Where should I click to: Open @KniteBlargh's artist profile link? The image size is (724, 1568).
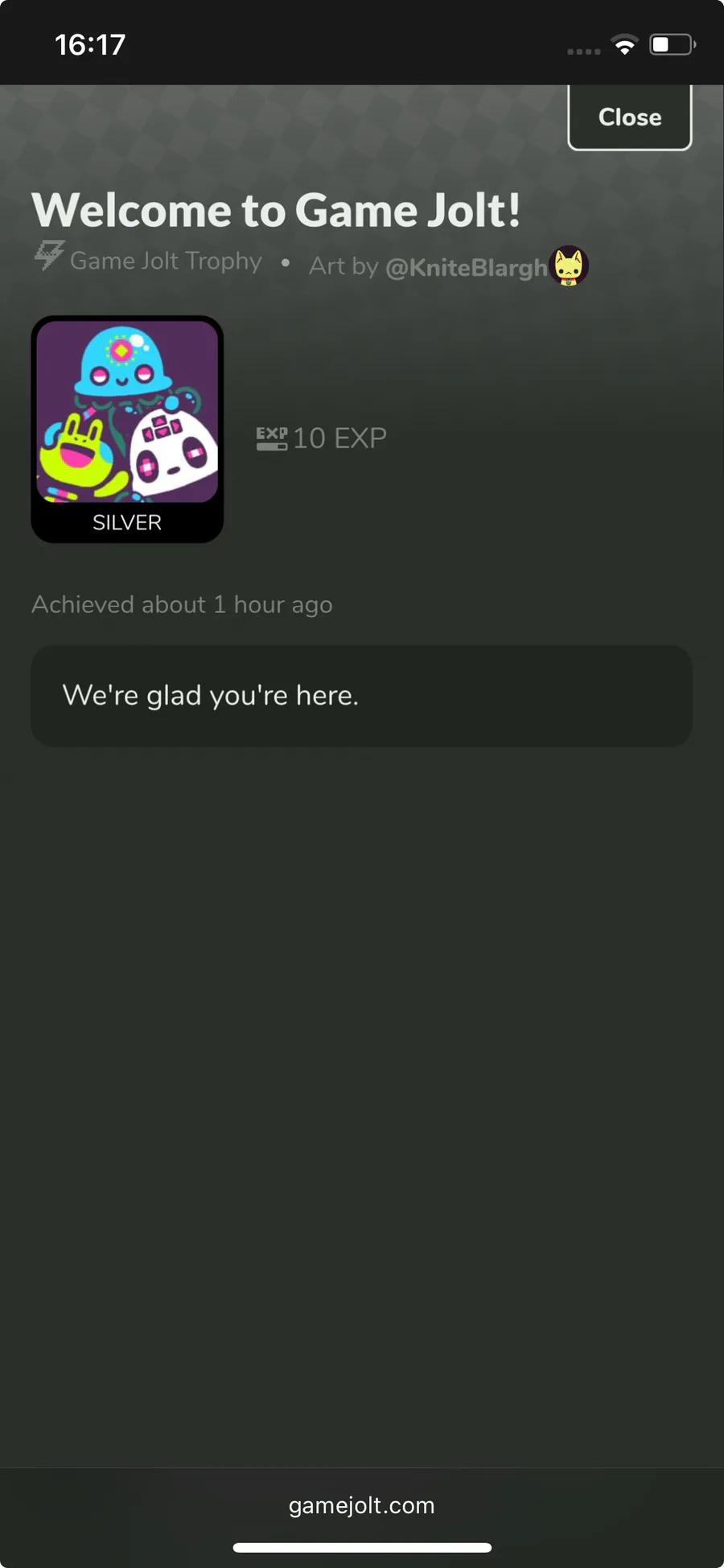click(467, 267)
